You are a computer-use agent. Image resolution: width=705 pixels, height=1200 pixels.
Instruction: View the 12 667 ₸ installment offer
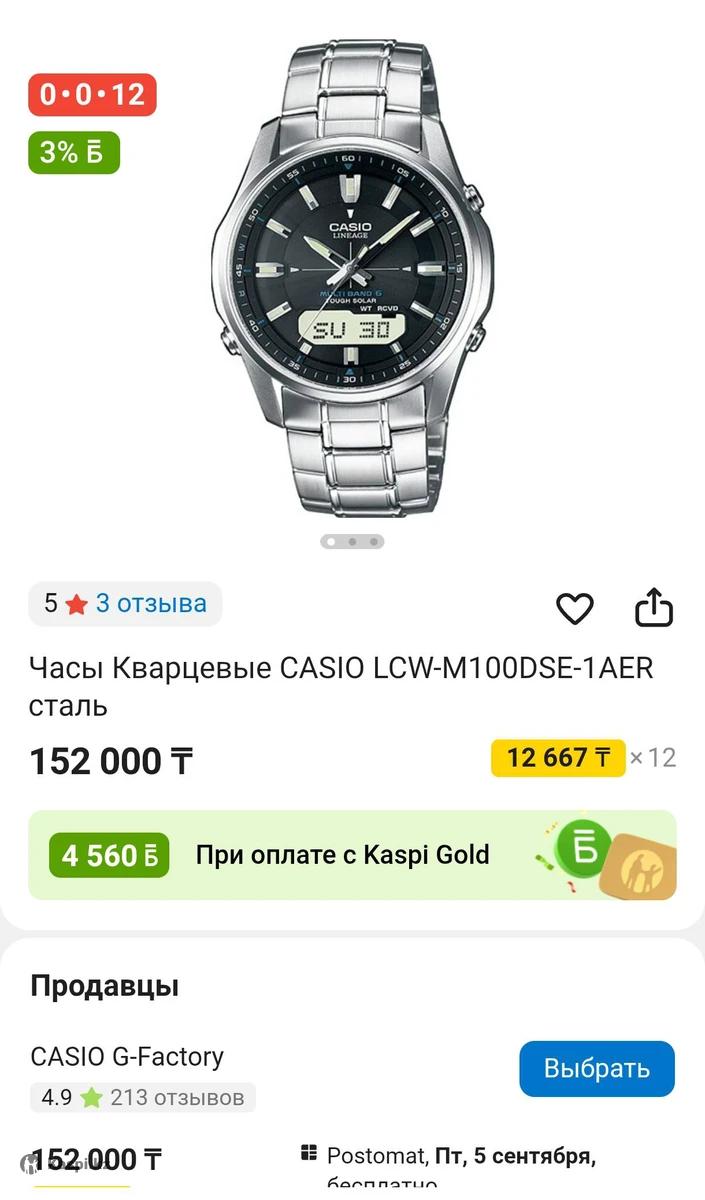point(558,758)
